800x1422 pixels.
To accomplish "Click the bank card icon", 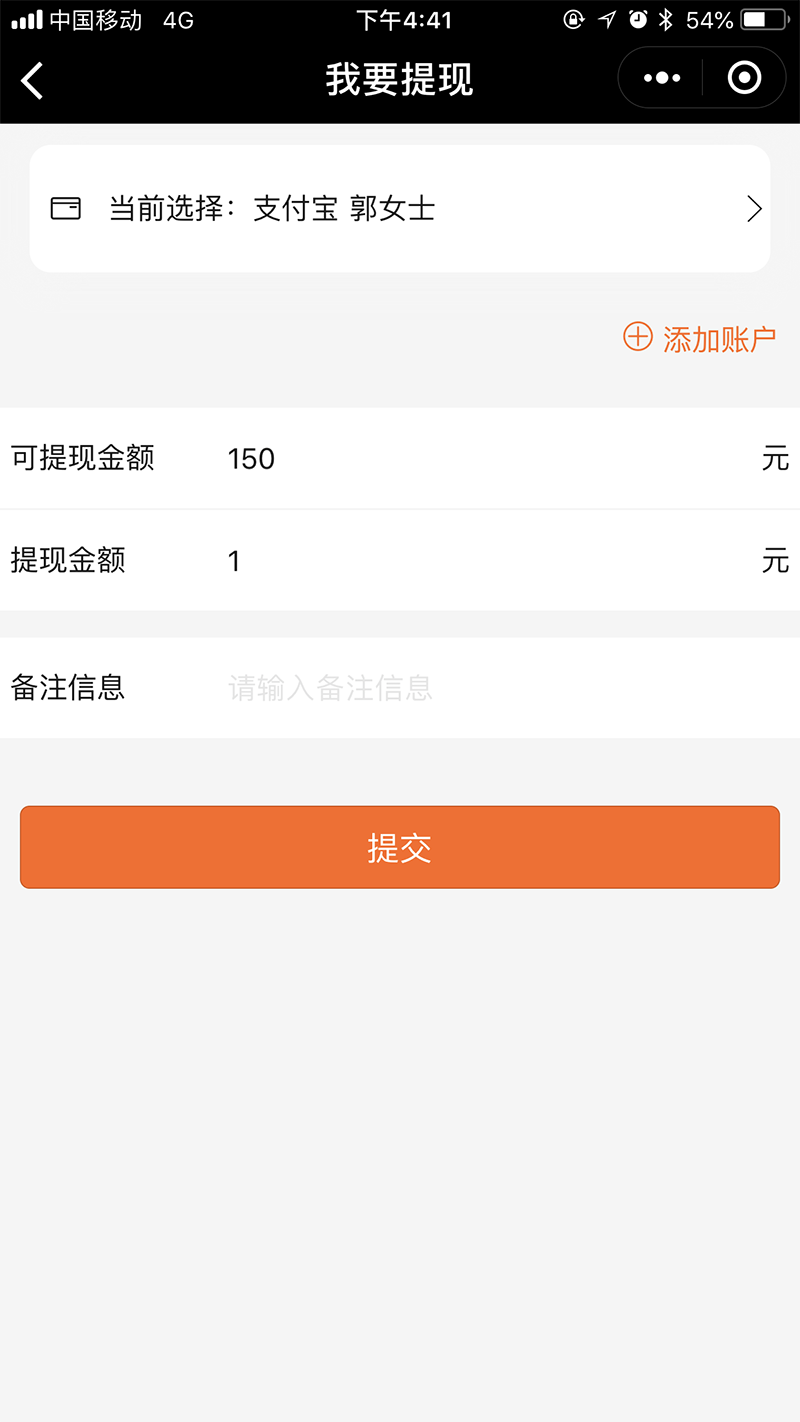I will 66,207.
